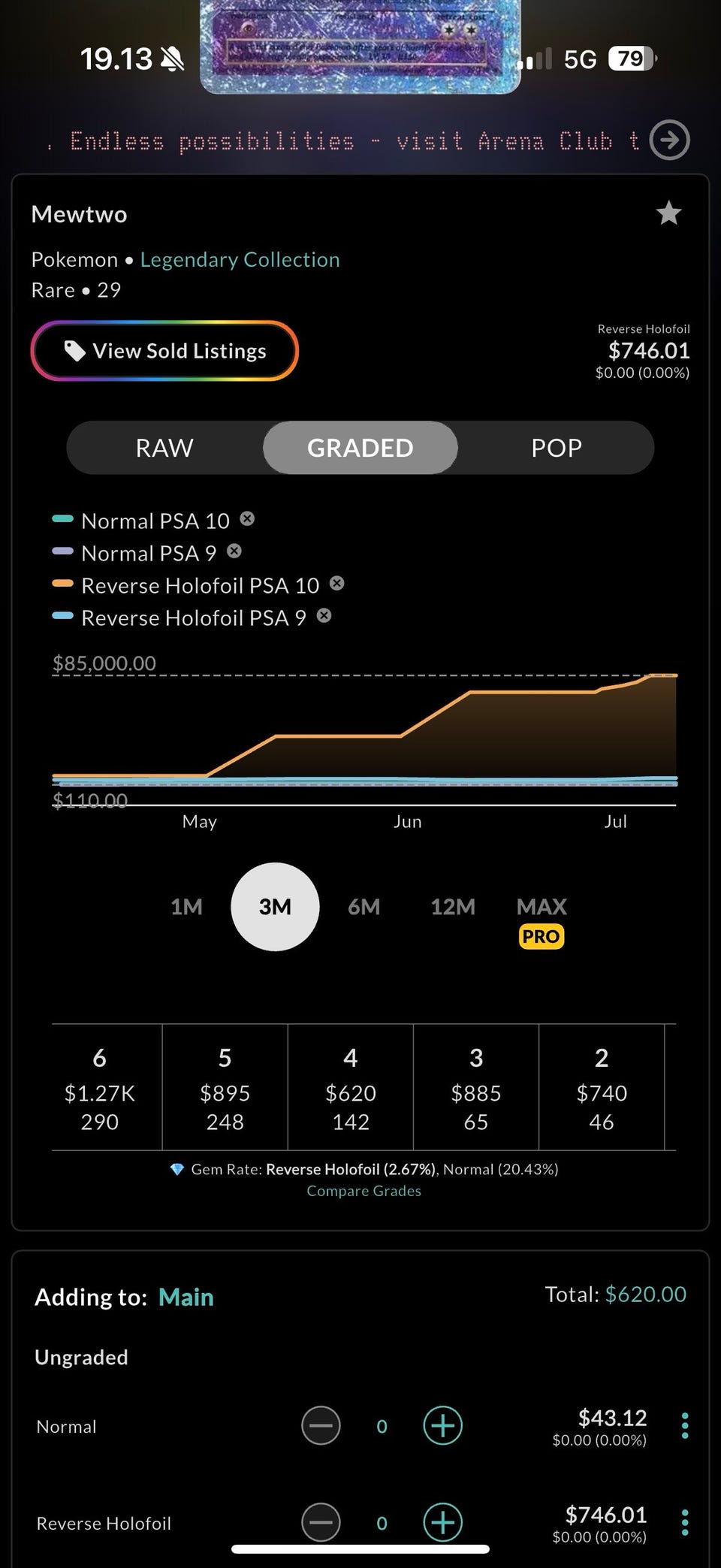
Task: Tap View Sold Listings button
Action: [164, 351]
